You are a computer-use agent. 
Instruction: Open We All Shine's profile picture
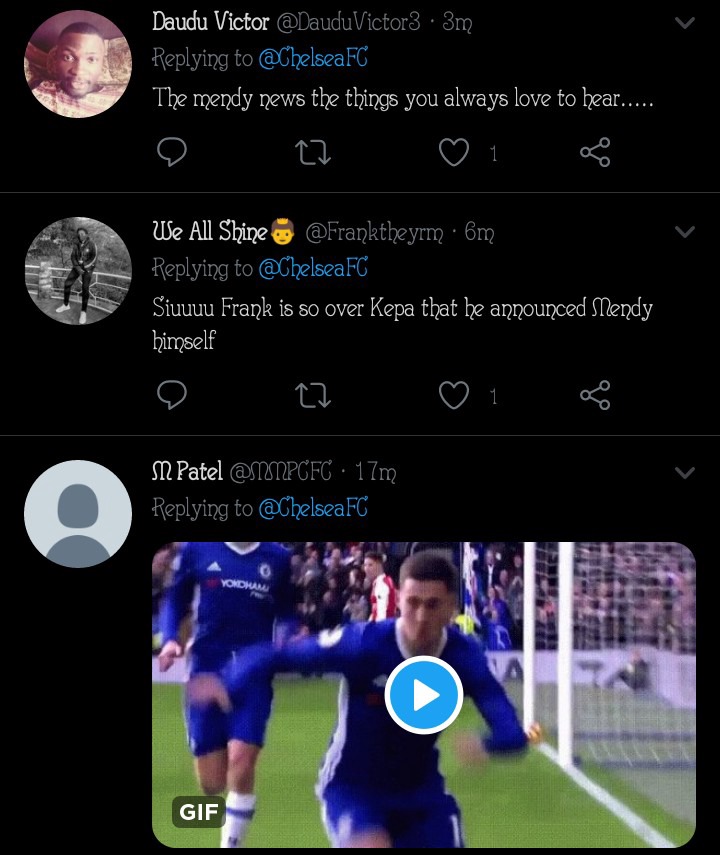click(78, 271)
